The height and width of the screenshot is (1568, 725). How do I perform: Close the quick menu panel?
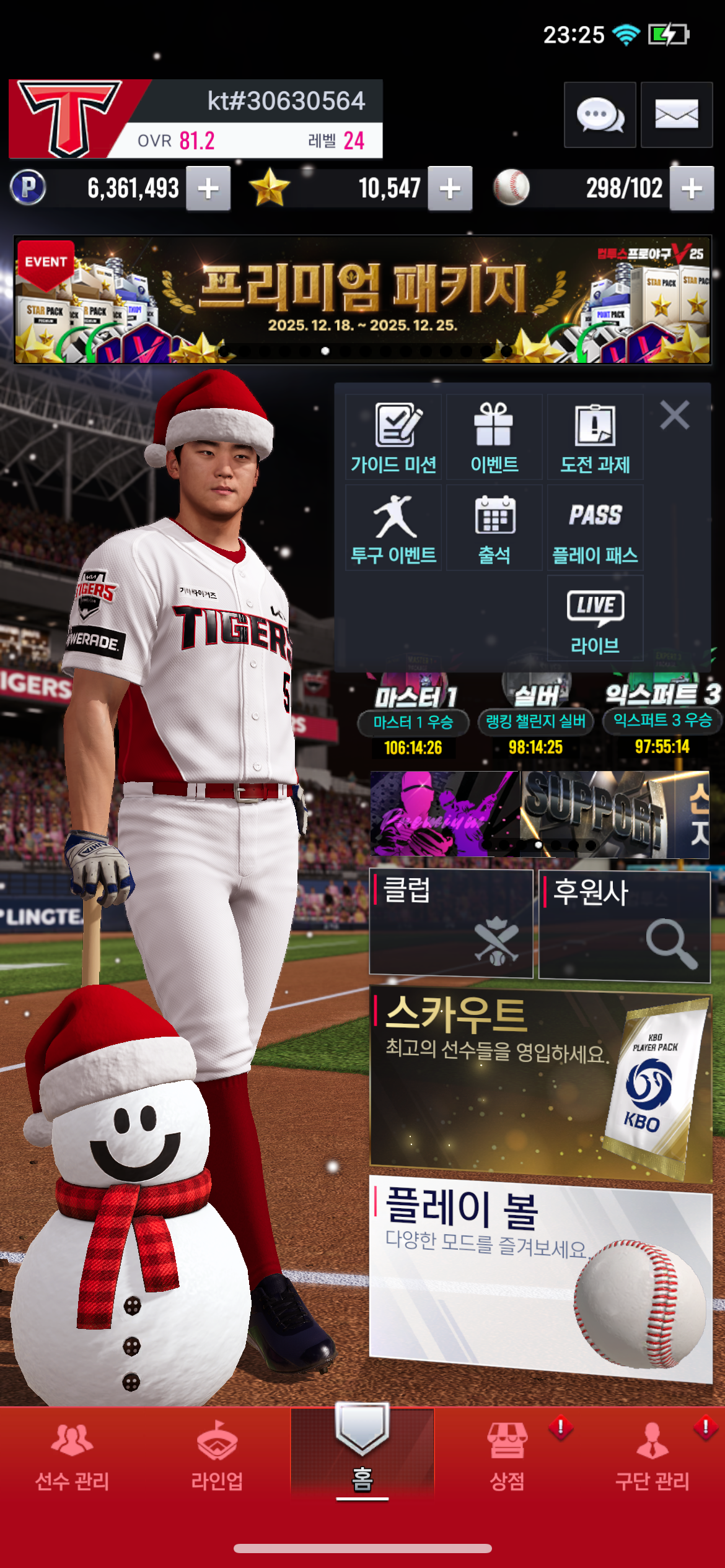click(x=674, y=415)
